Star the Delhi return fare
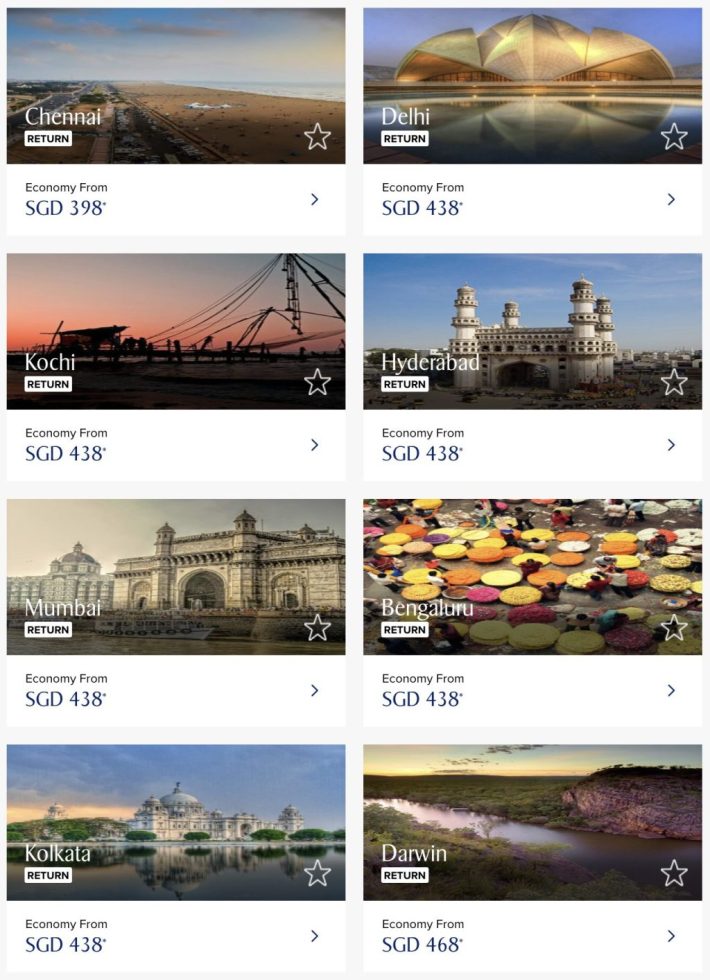 (674, 137)
